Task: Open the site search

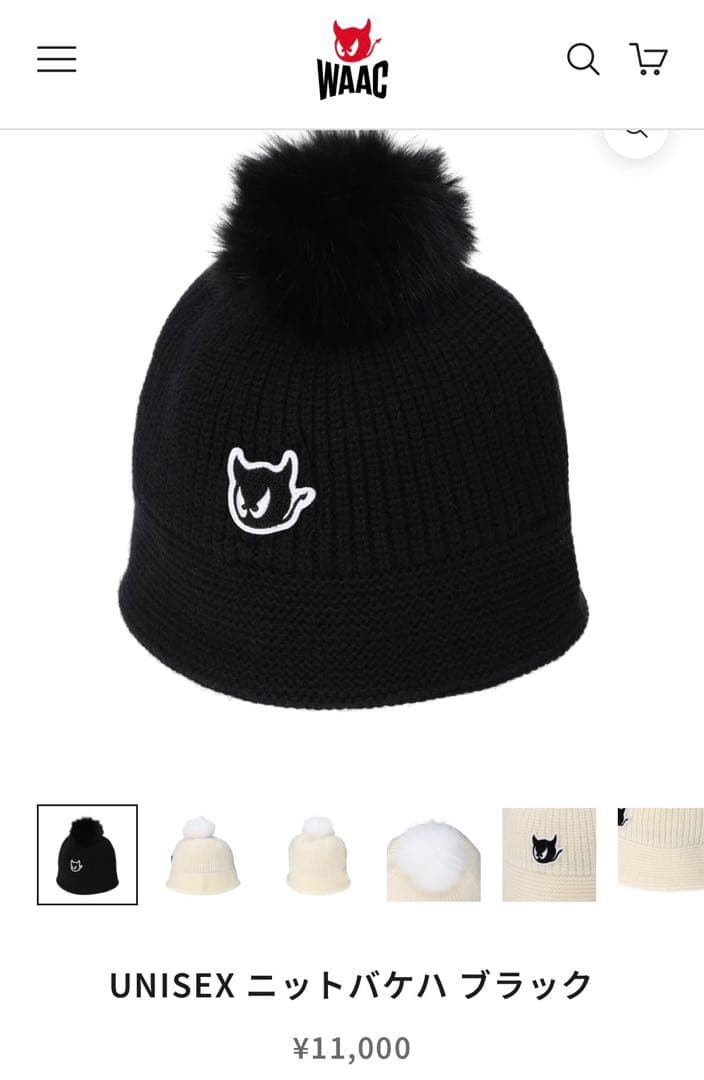Action: pyautogui.click(x=583, y=59)
